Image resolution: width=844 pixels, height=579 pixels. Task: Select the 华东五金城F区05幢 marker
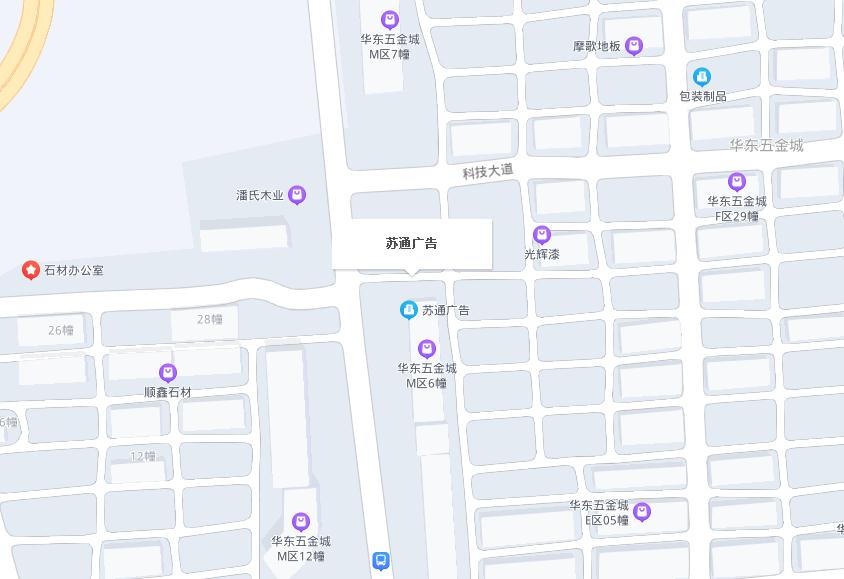643,512
